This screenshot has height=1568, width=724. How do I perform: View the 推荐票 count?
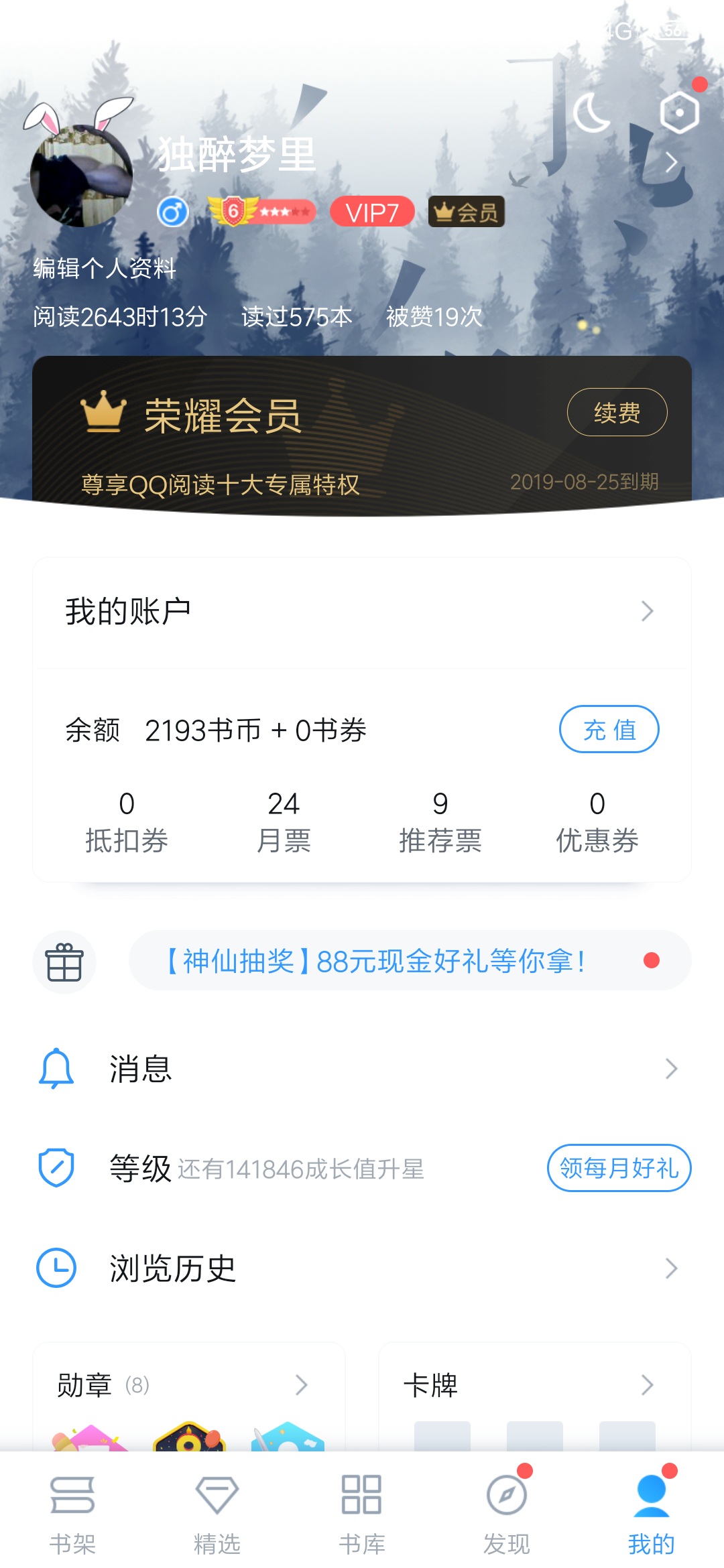pyautogui.click(x=440, y=822)
